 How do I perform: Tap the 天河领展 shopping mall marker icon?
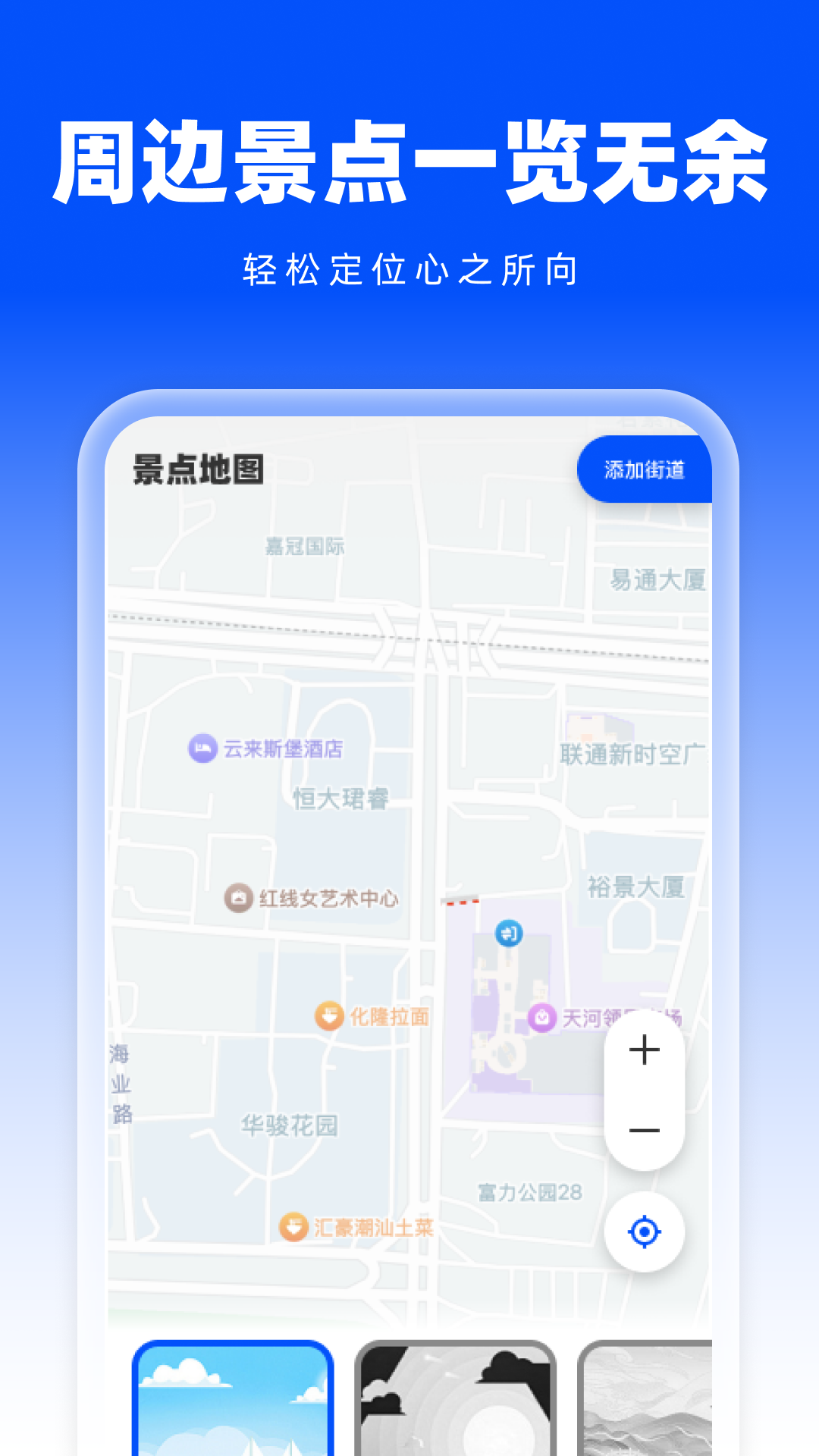[x=543, y=1017]
